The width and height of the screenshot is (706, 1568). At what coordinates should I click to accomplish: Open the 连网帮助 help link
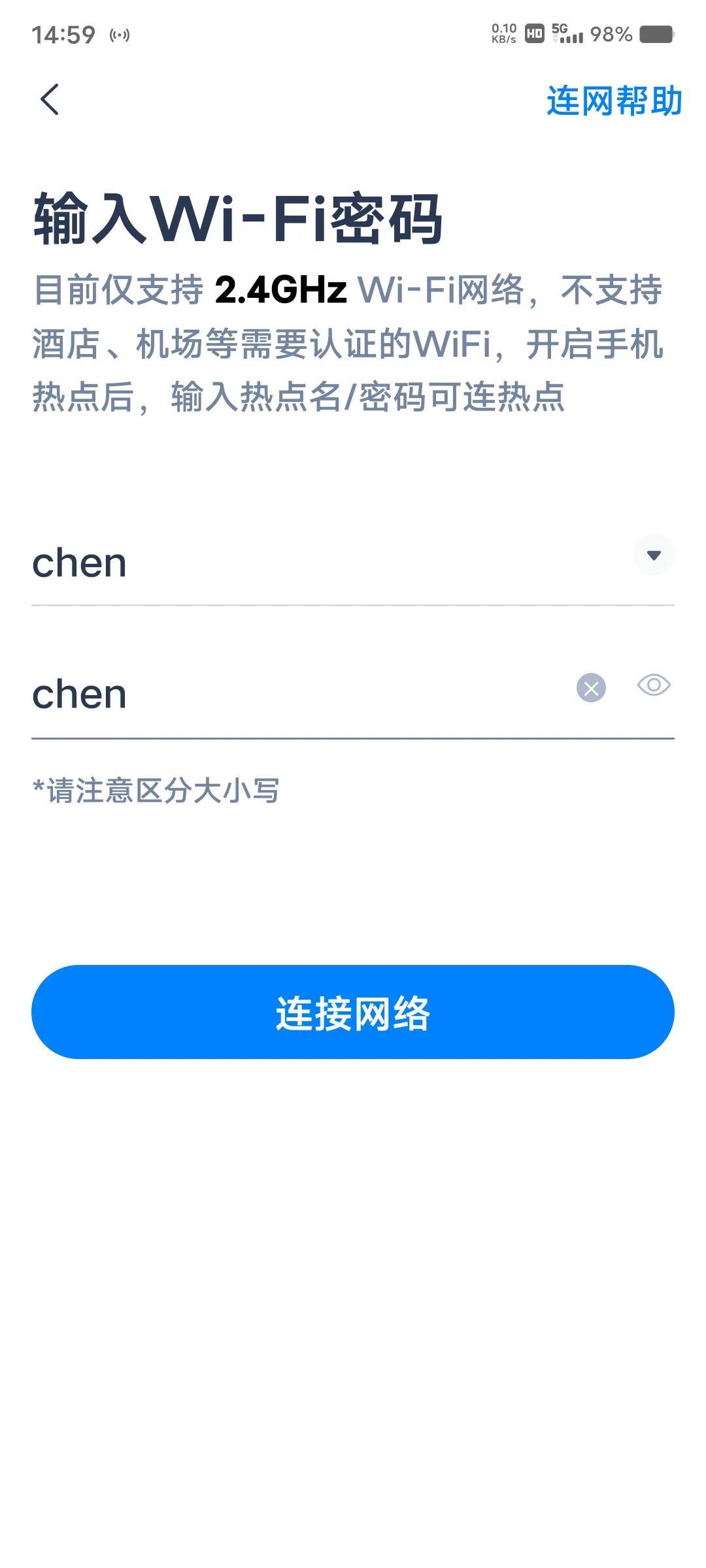pyautogui.click(x=614, y=101)
